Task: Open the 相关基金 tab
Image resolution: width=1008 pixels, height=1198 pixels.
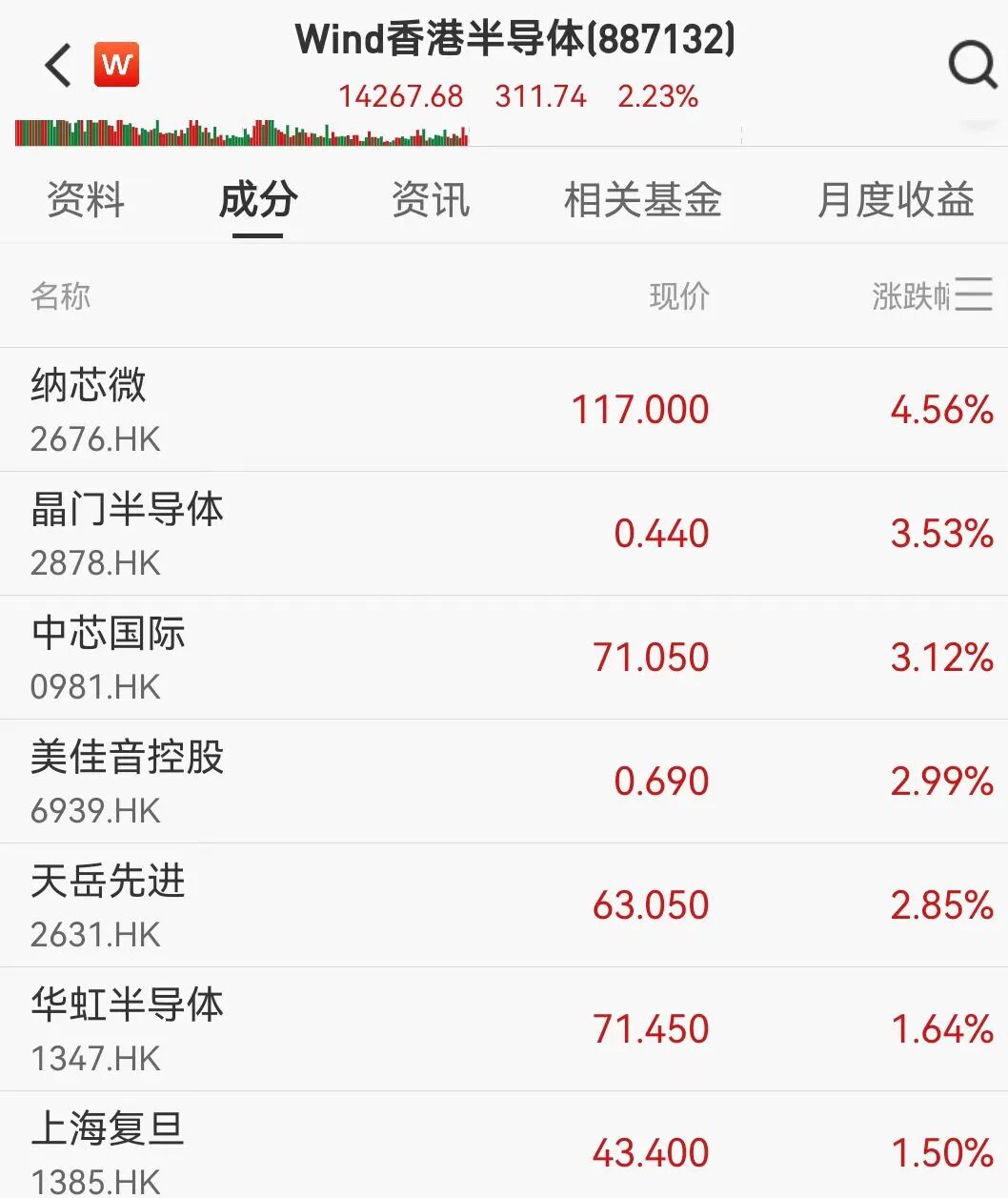Action: click(x=642, y=200)
